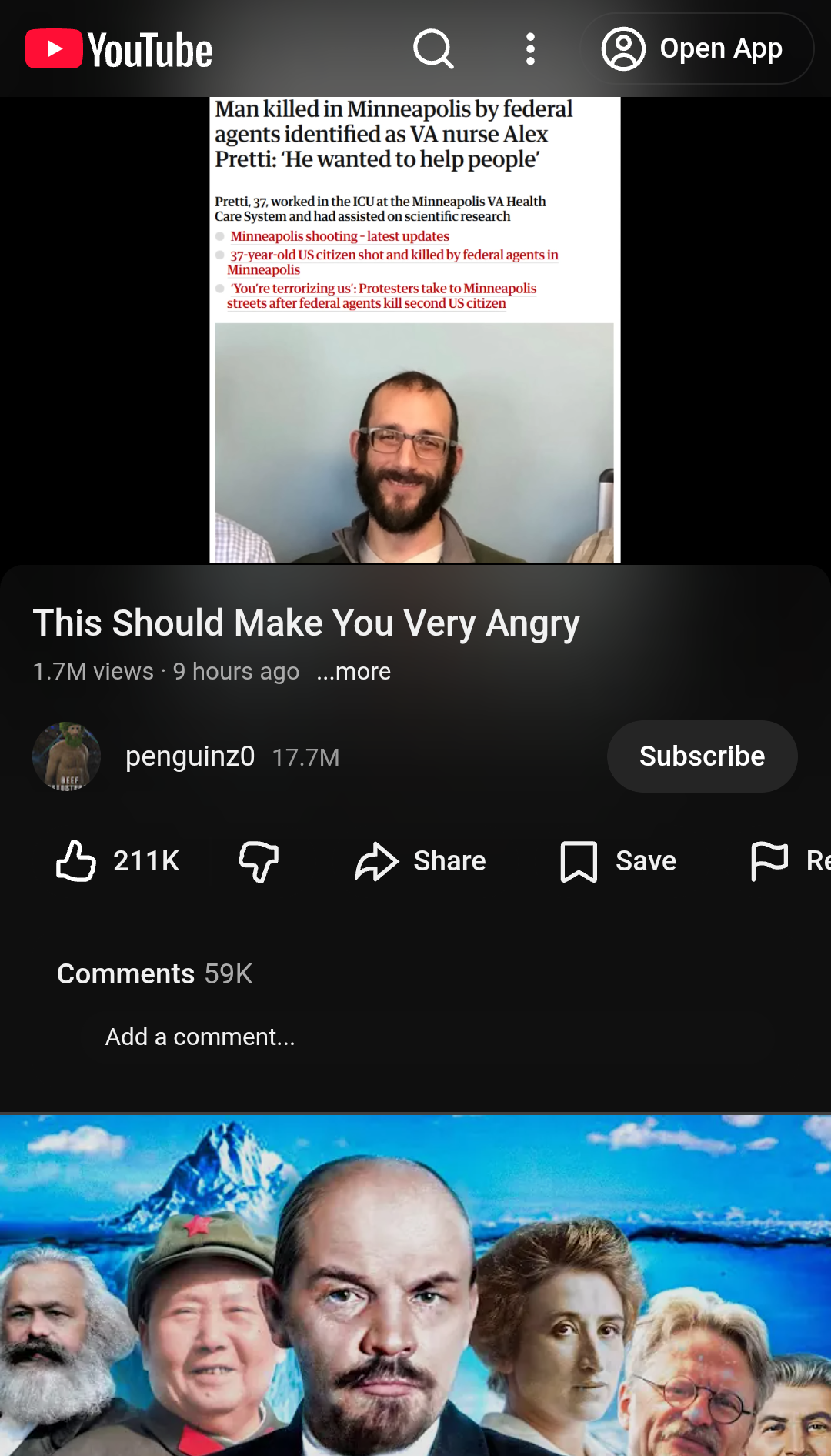This screenshot has height=1456, width=831.
Task: Tap the video player area
Action: coord(415,330)
